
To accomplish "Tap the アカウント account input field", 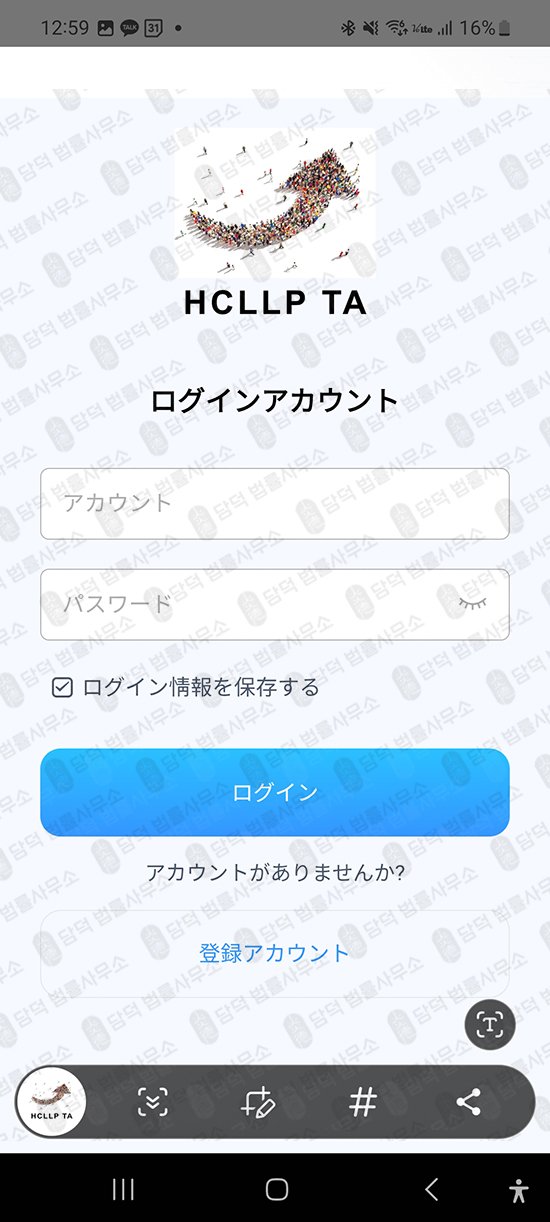I will click(x=275, y=503).
